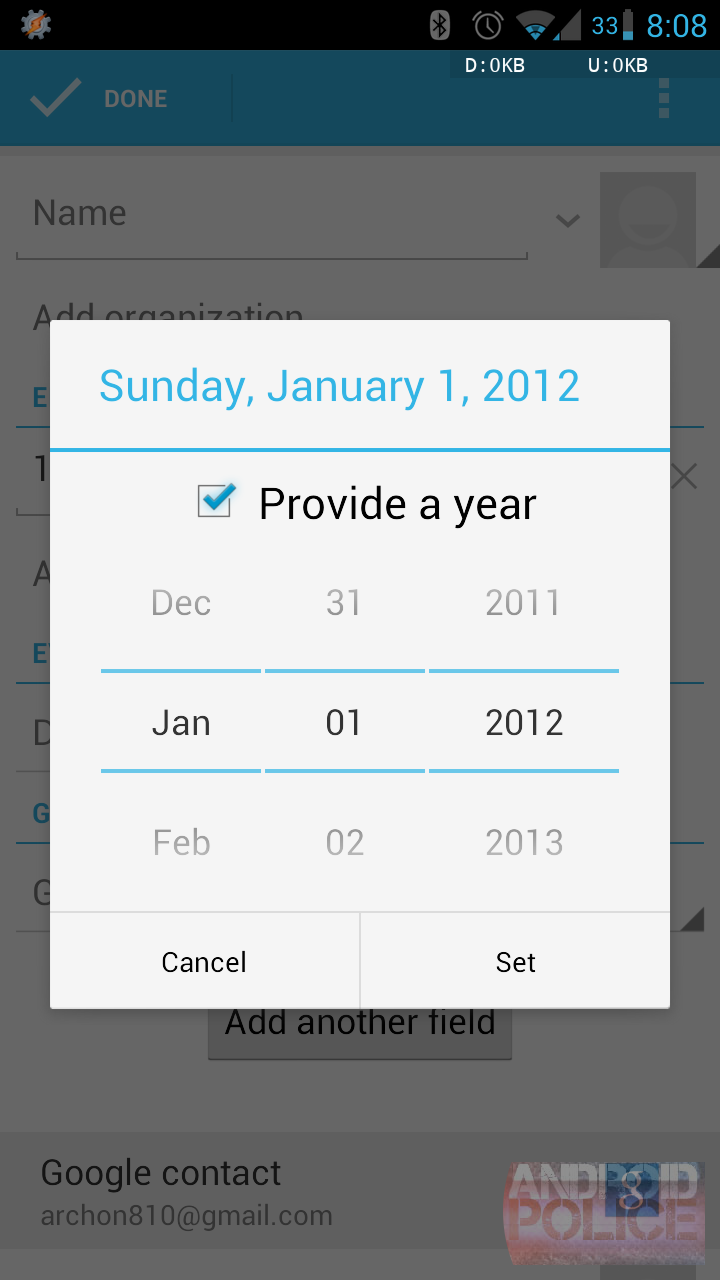Tap Cancel in the date dialog
Viewport: 720px width, 1280px height.
(204, 962)
